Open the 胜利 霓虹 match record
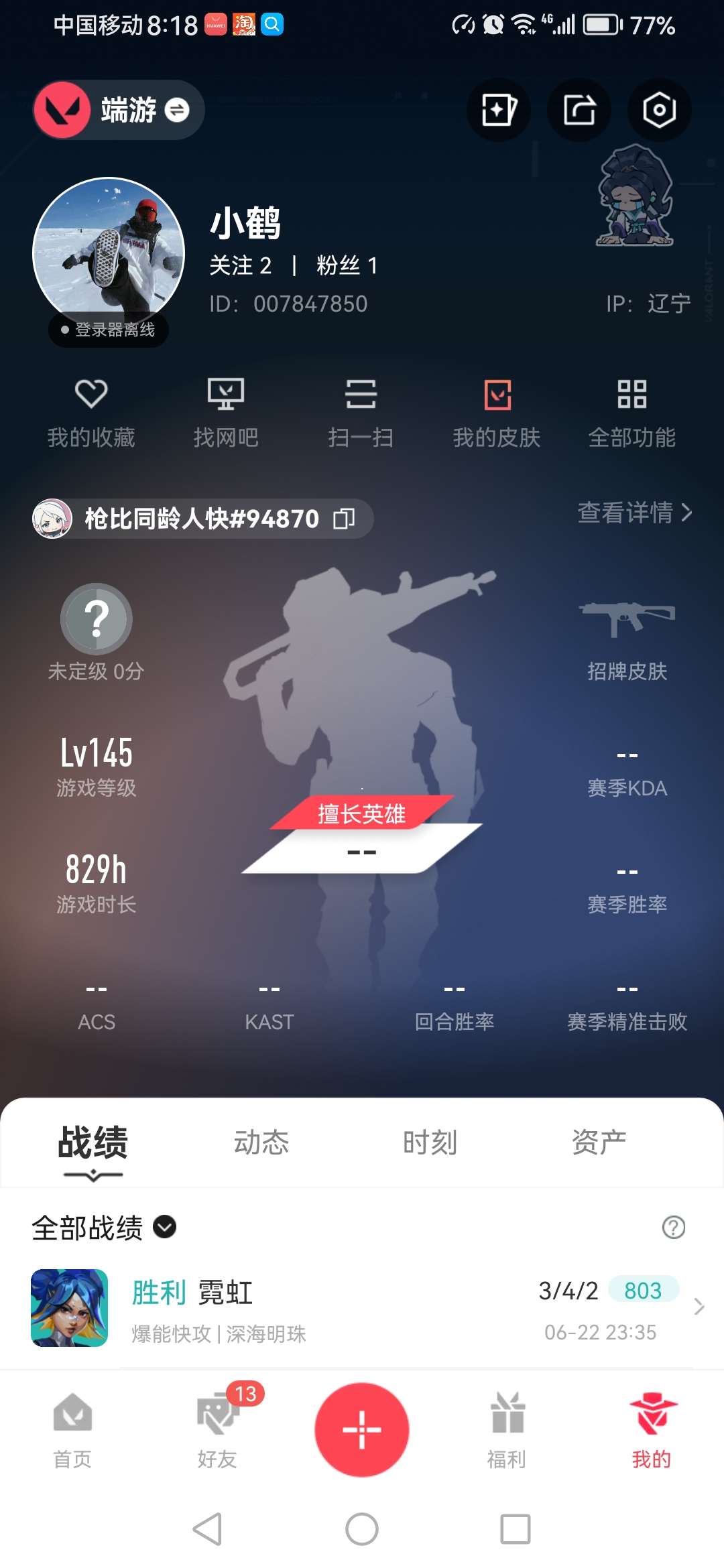724x1568 pixels. pos(362,1308)
